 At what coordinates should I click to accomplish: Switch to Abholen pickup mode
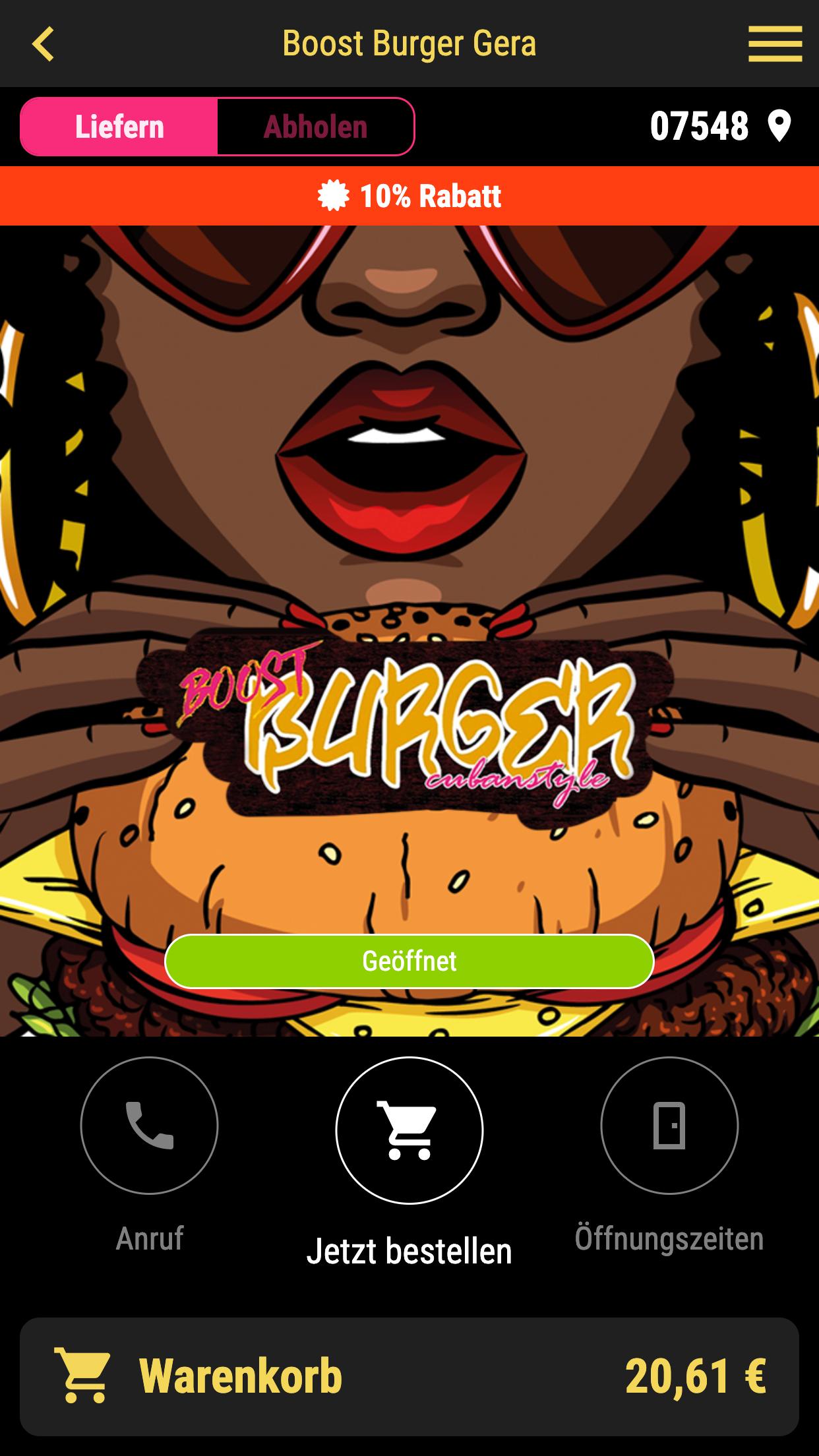coord(315,127)
